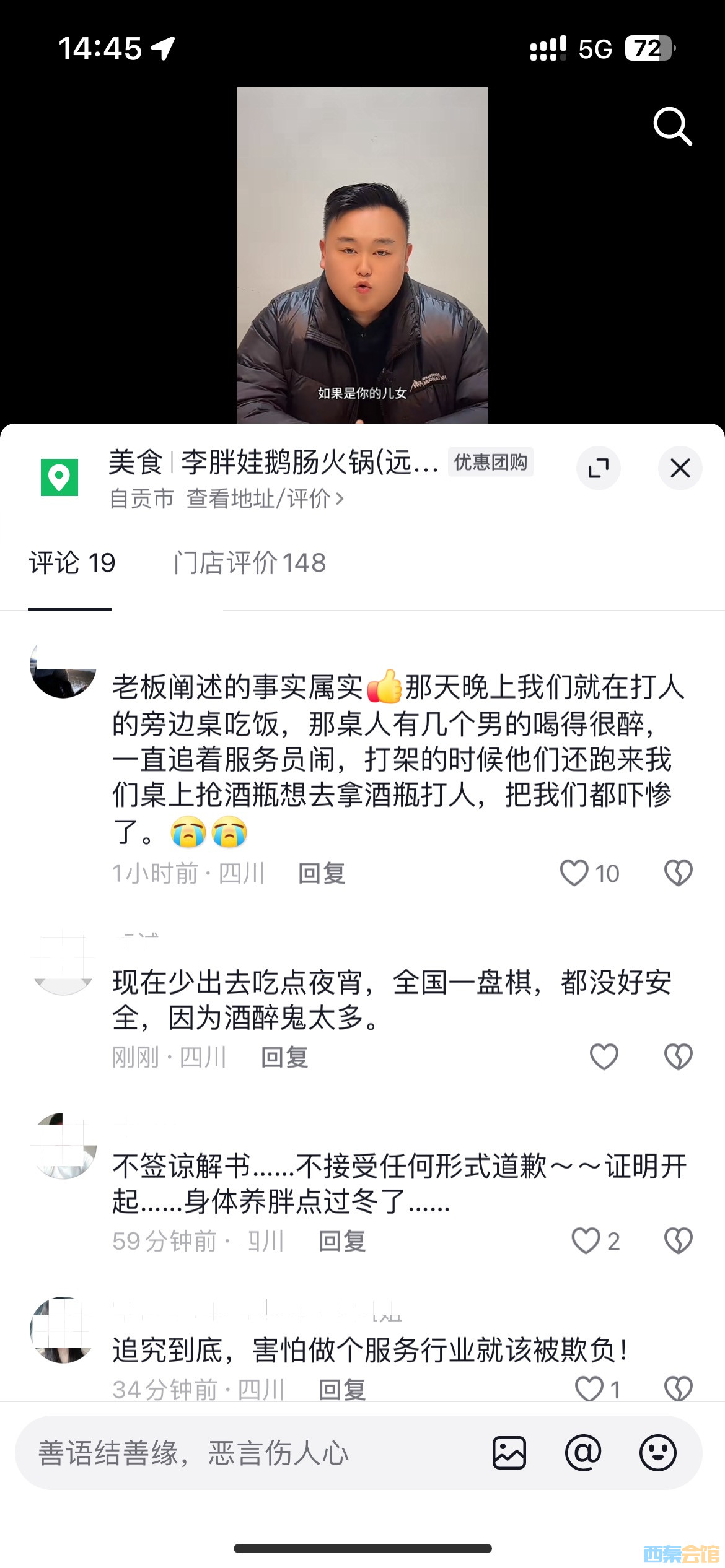Like the comment about 少出去吃点夜宵
725x1568 pixels.
pyautogui.click(x=604, y=1056)
